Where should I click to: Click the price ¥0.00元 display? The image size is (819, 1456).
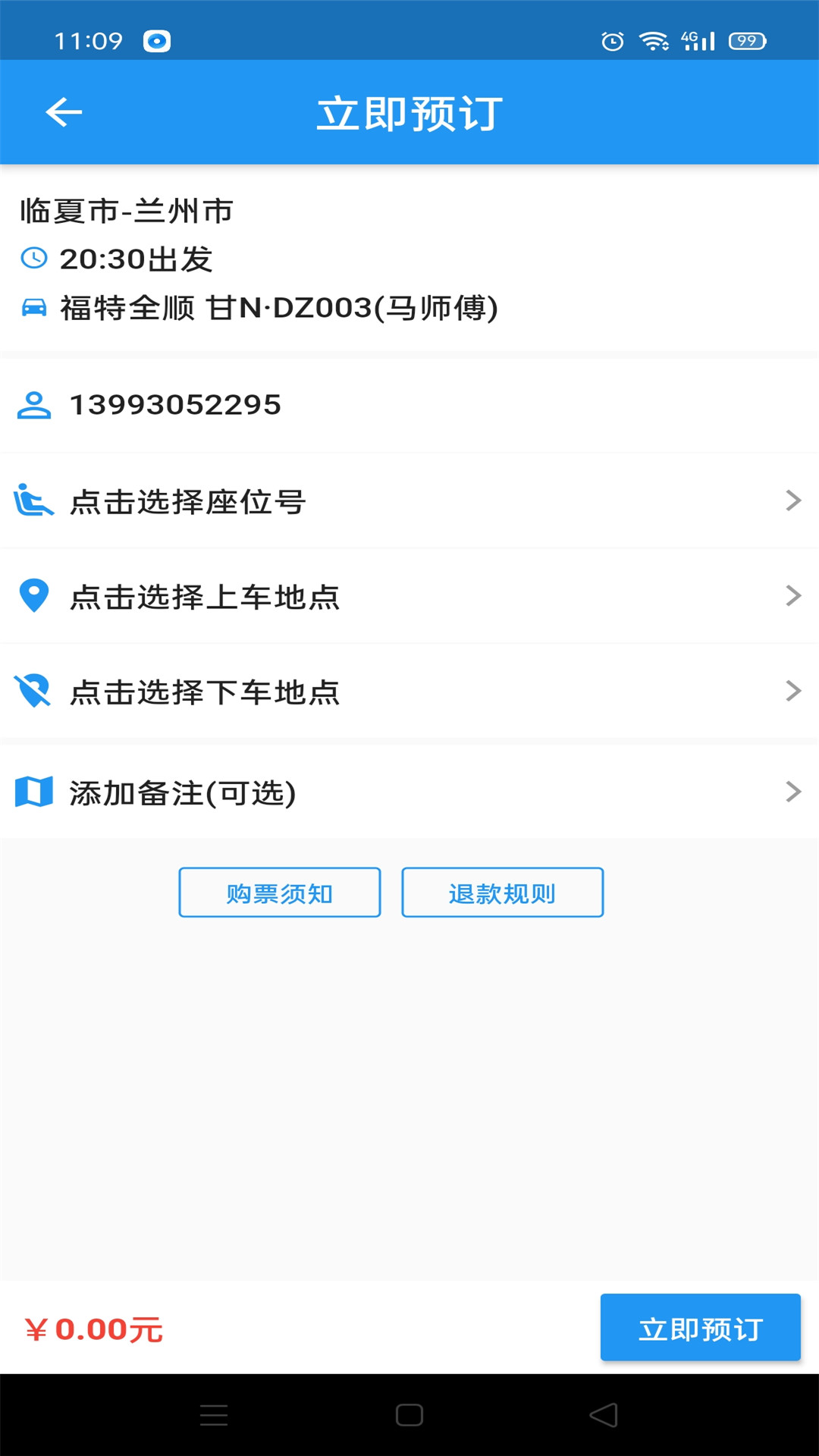tap(93, 1327)
